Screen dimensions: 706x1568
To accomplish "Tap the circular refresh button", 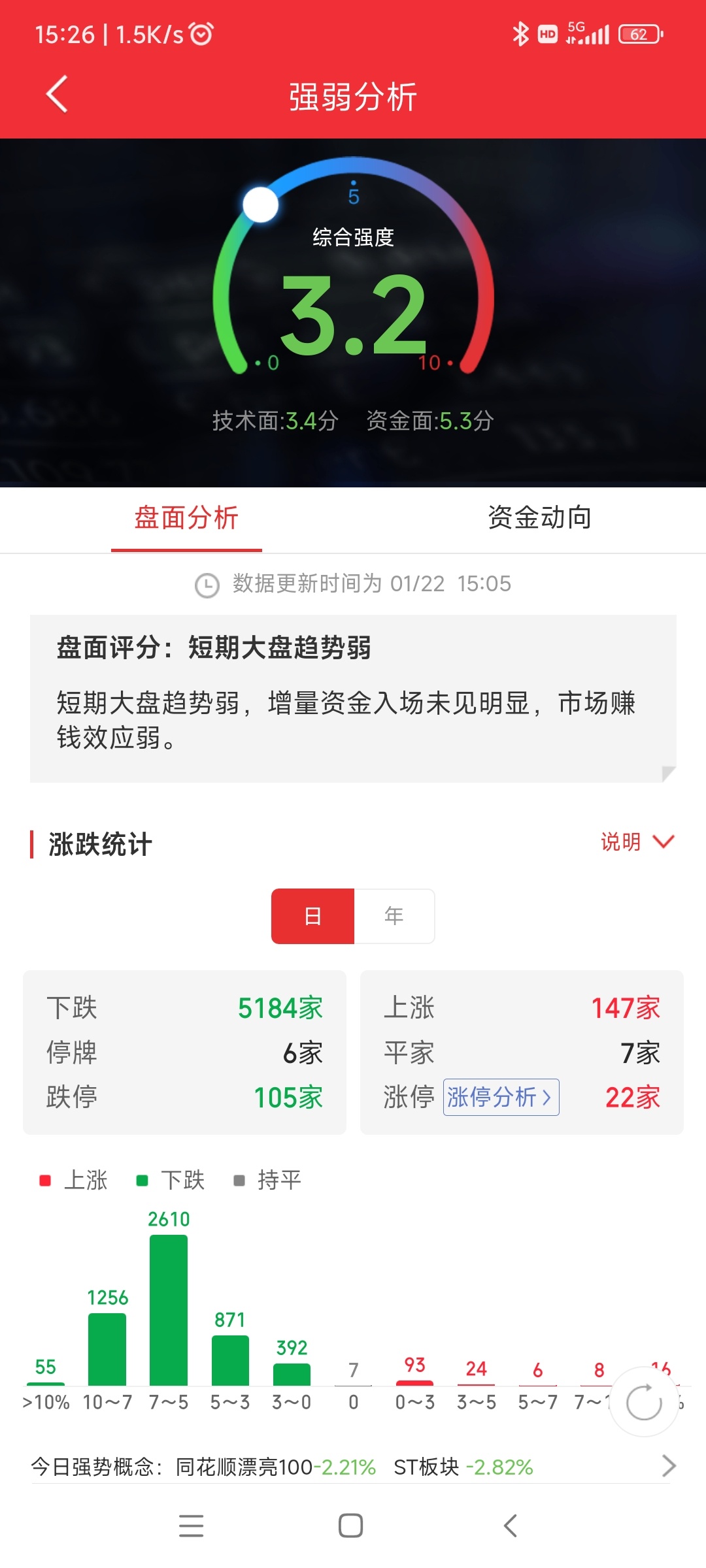I will 644,1402.
